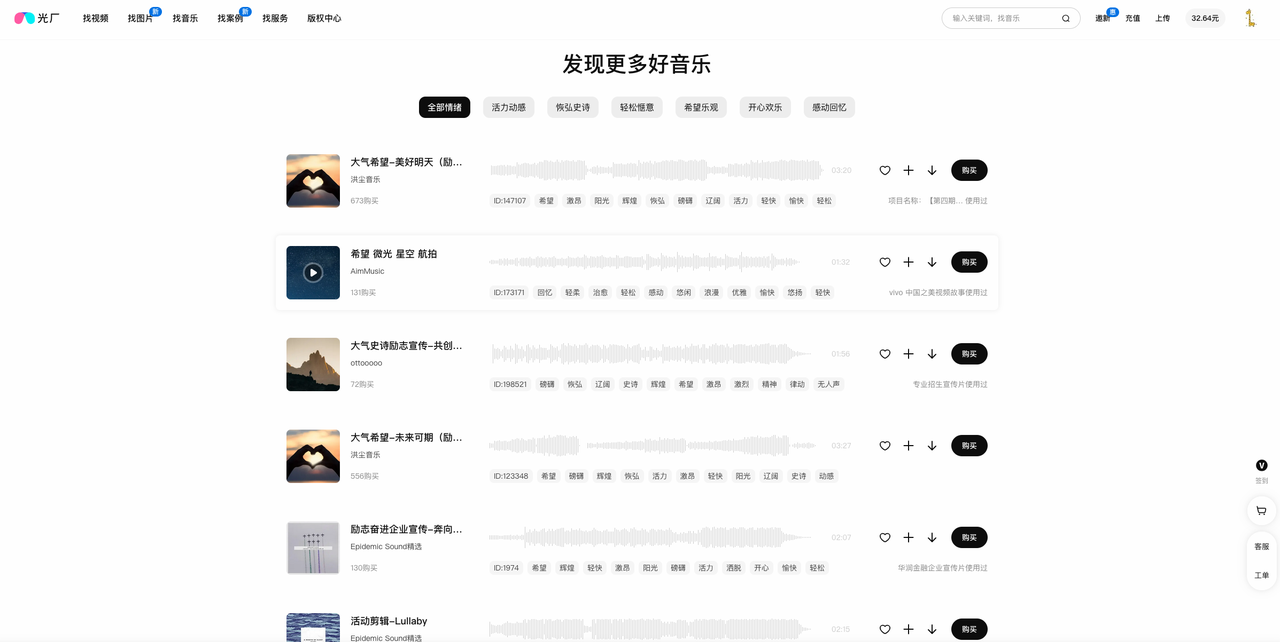Filter music by 感动回忆

tap(828, 107)
